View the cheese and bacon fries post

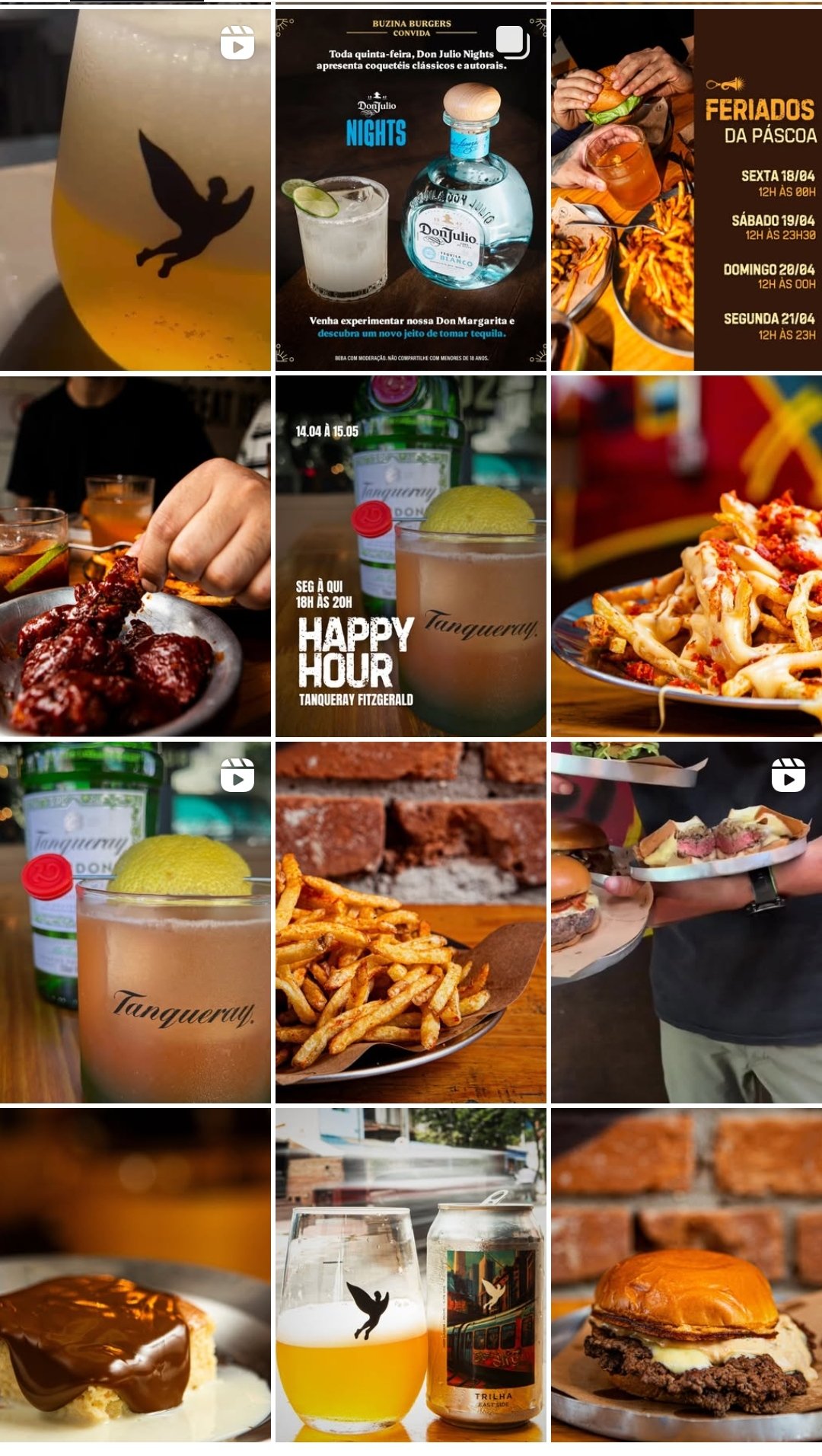[x=687, y=556]
